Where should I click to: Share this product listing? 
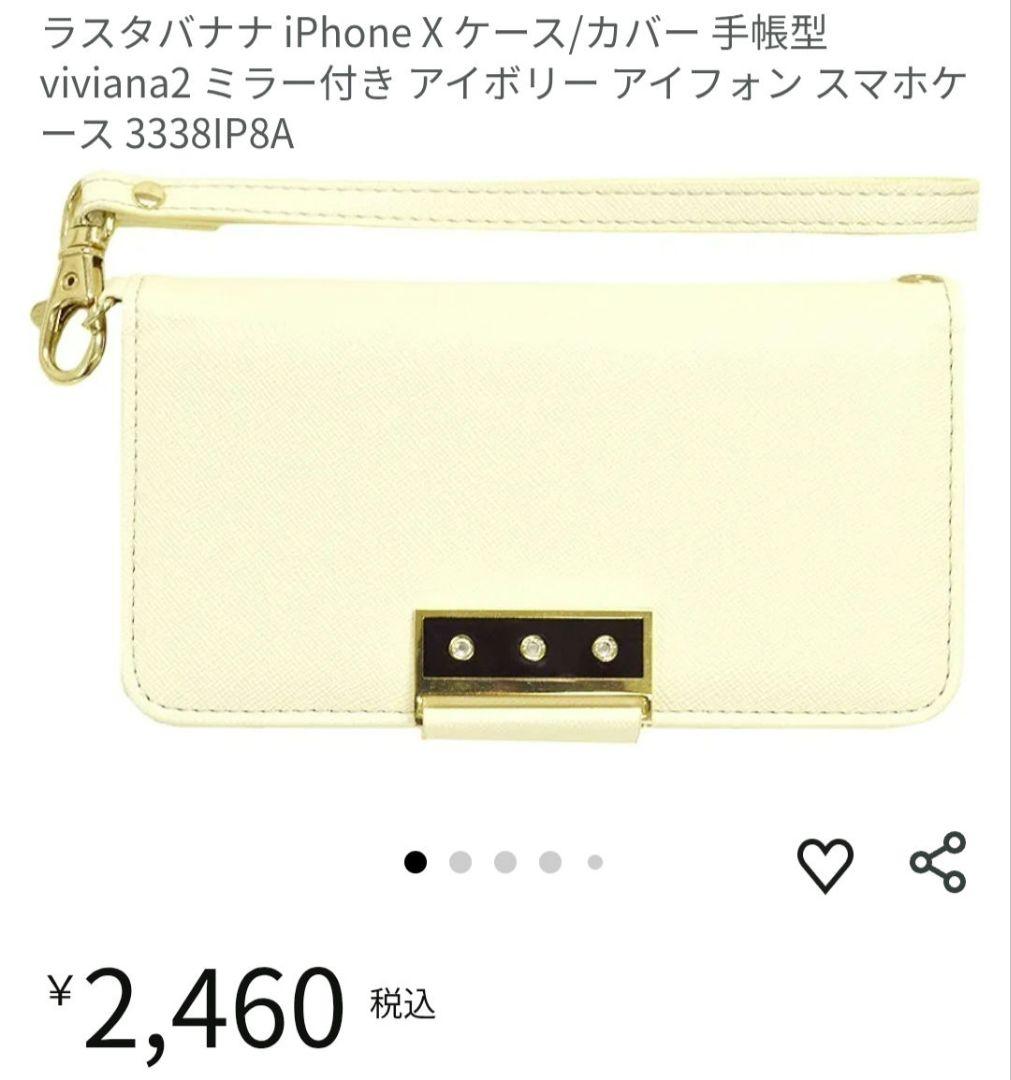(x=938, y=862)
